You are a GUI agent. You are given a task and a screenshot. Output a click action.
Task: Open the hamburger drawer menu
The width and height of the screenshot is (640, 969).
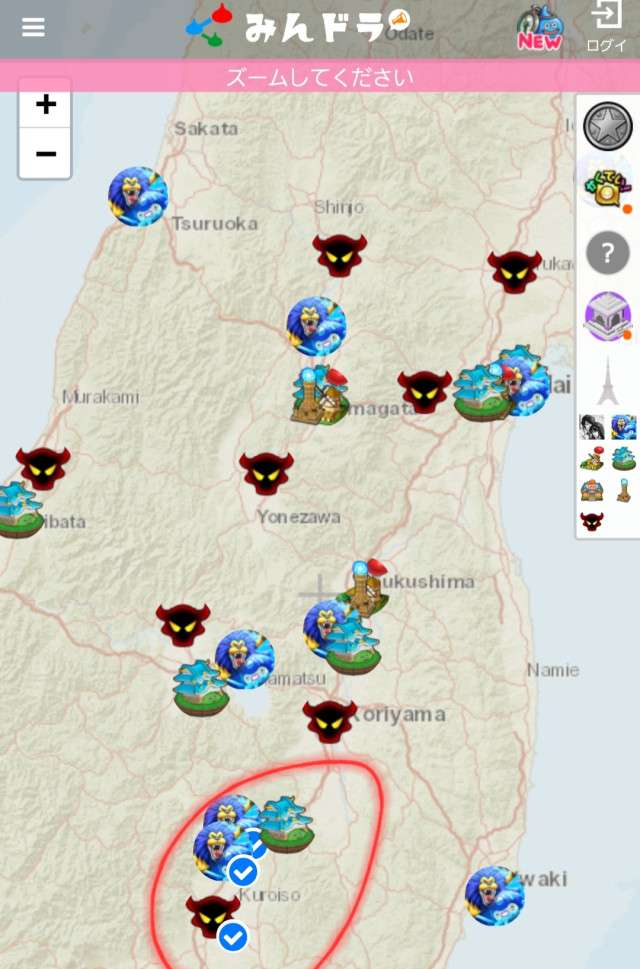(33, 27)
